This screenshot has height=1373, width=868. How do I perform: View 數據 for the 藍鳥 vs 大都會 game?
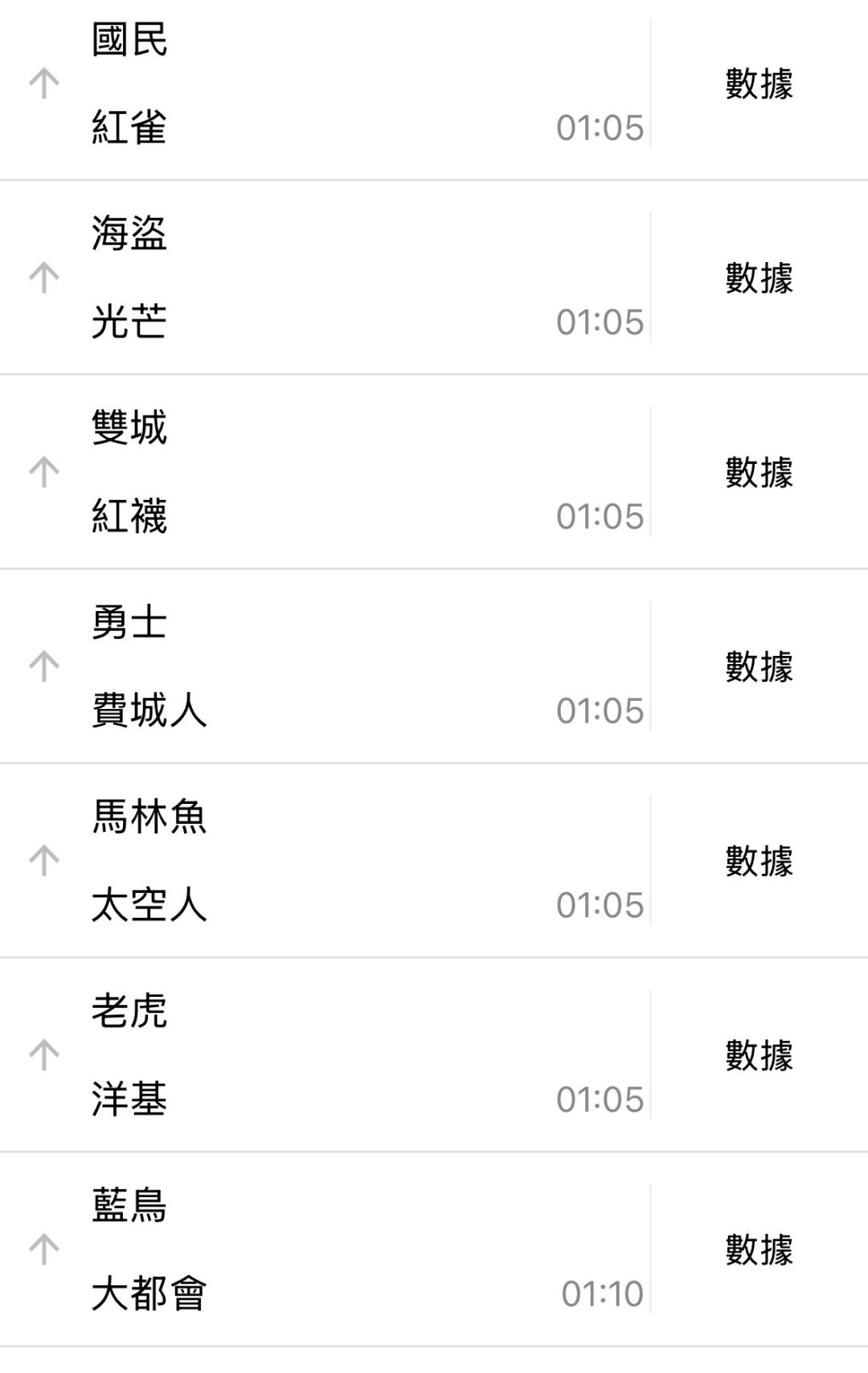[x=759, y=1251]
